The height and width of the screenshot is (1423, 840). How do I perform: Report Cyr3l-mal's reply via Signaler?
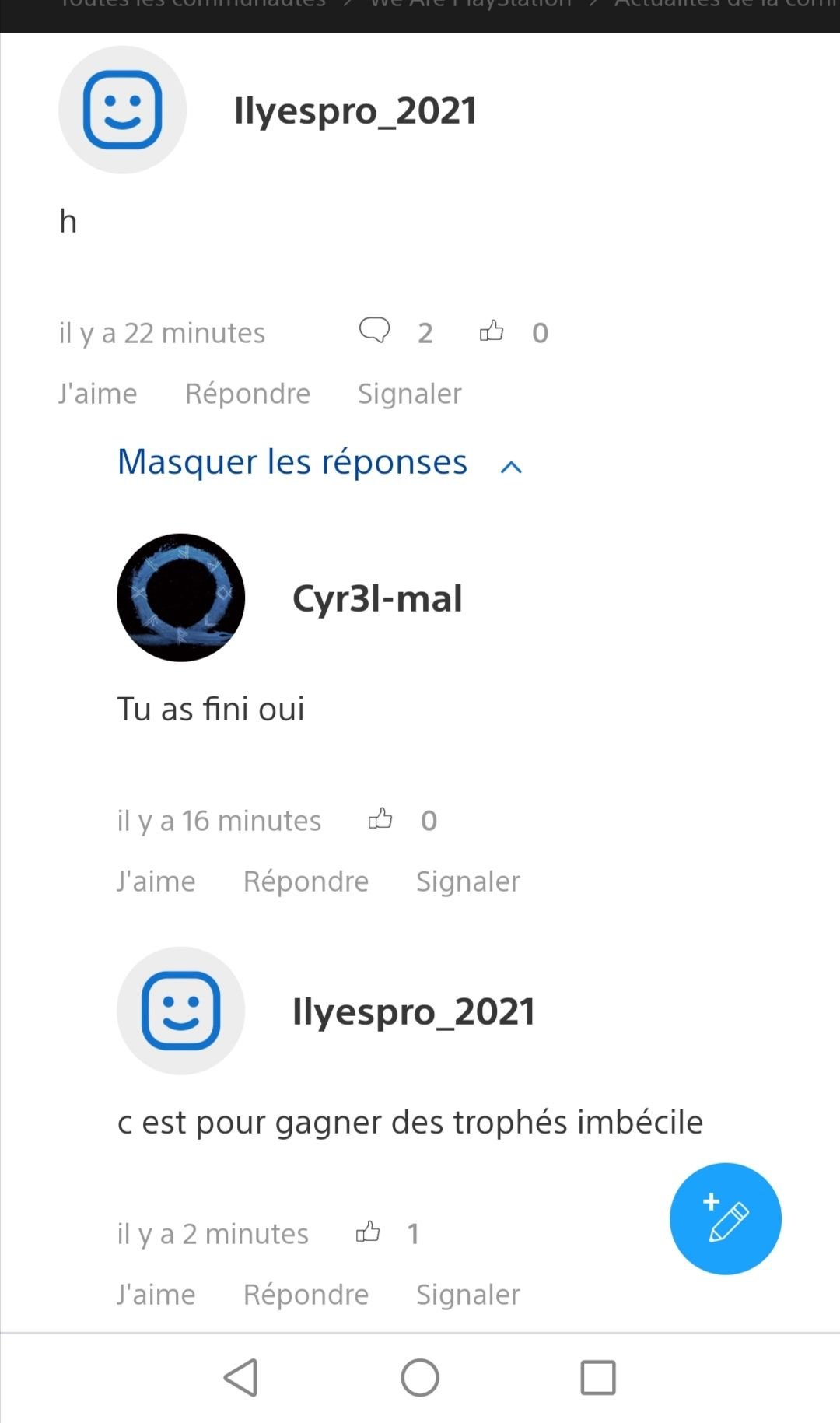coord(467,881)
